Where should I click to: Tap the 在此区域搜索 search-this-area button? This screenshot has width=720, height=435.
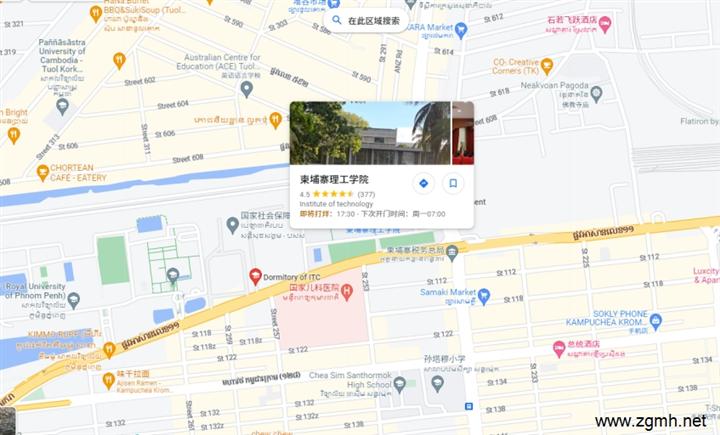point(367,20)
